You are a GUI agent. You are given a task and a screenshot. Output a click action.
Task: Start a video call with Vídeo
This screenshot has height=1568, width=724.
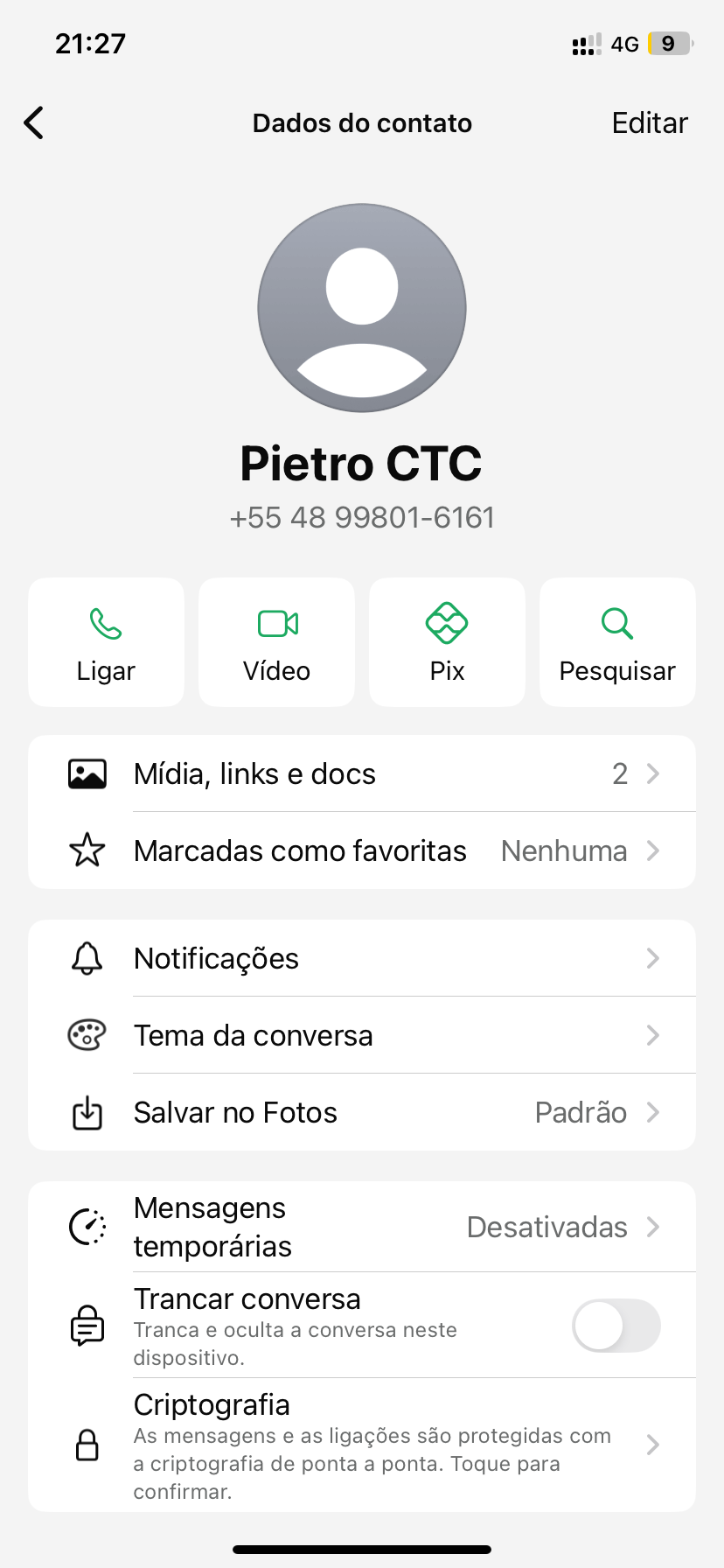coord(276,642)
